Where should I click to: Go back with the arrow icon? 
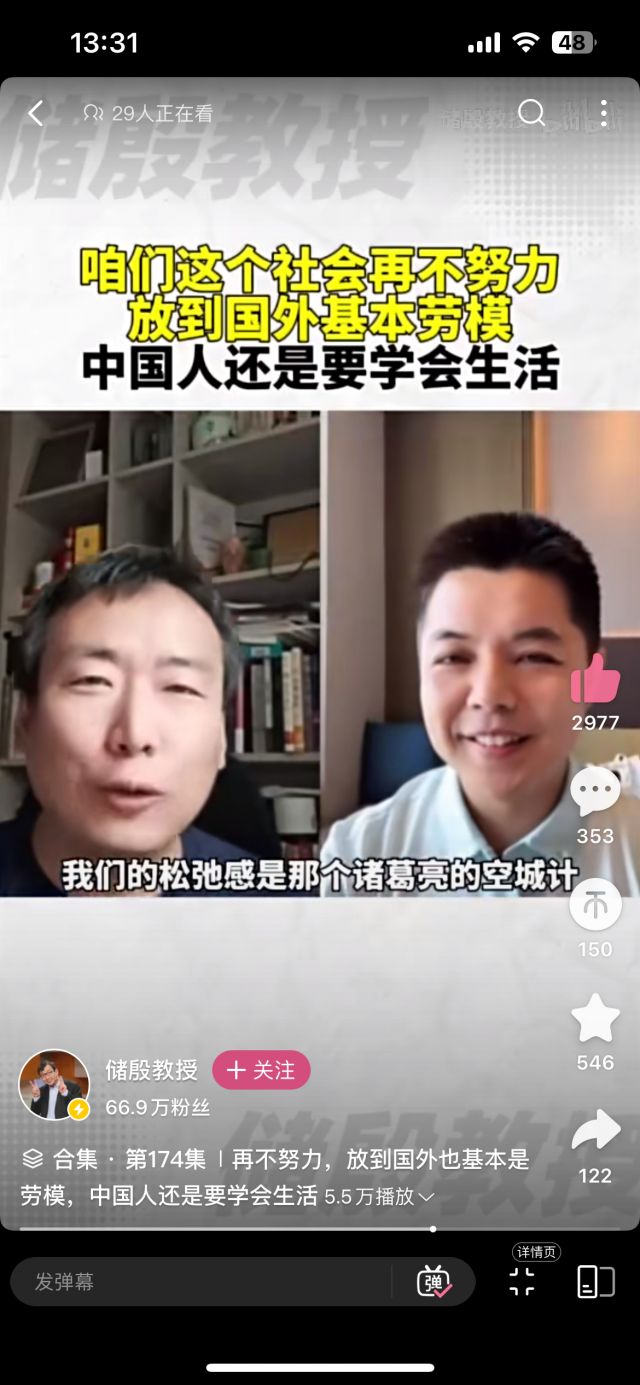(x=36, y=113)
